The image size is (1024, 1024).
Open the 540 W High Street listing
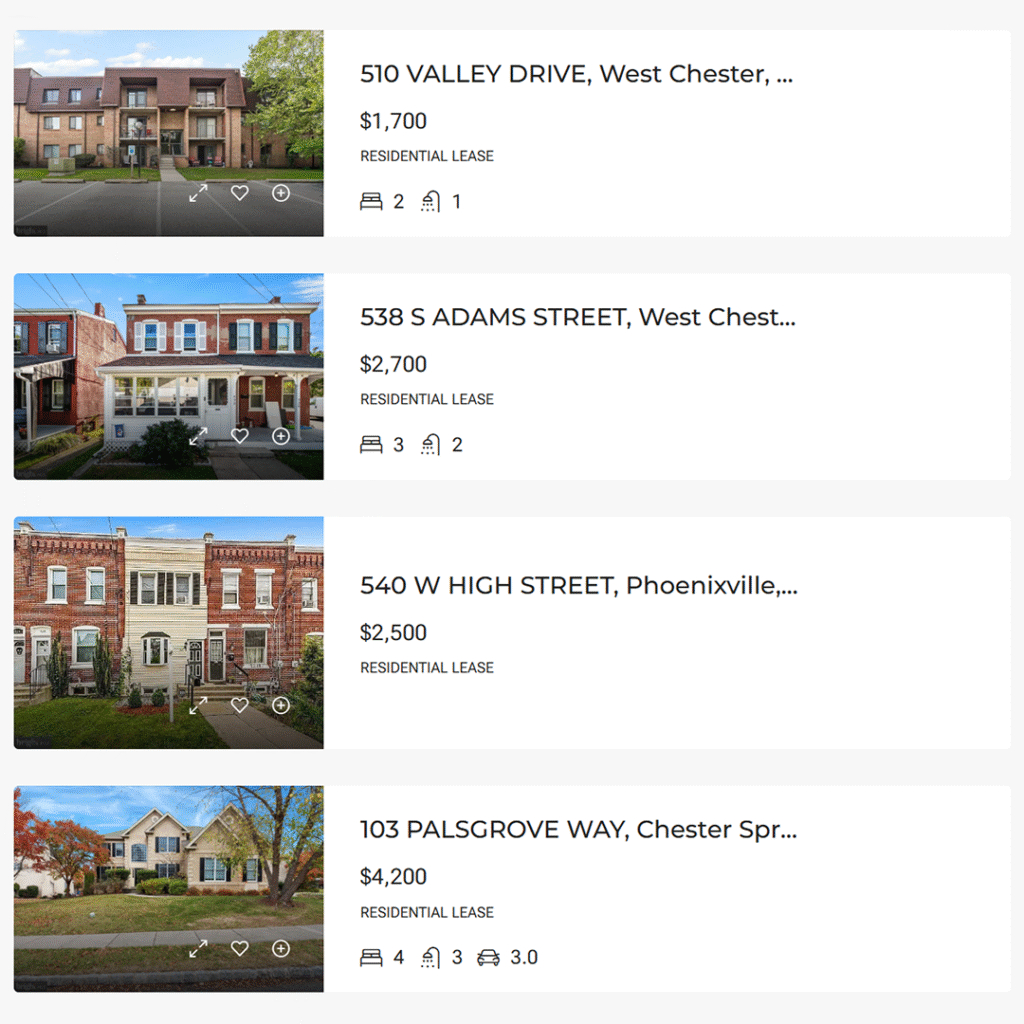click(x=578, y=586)
